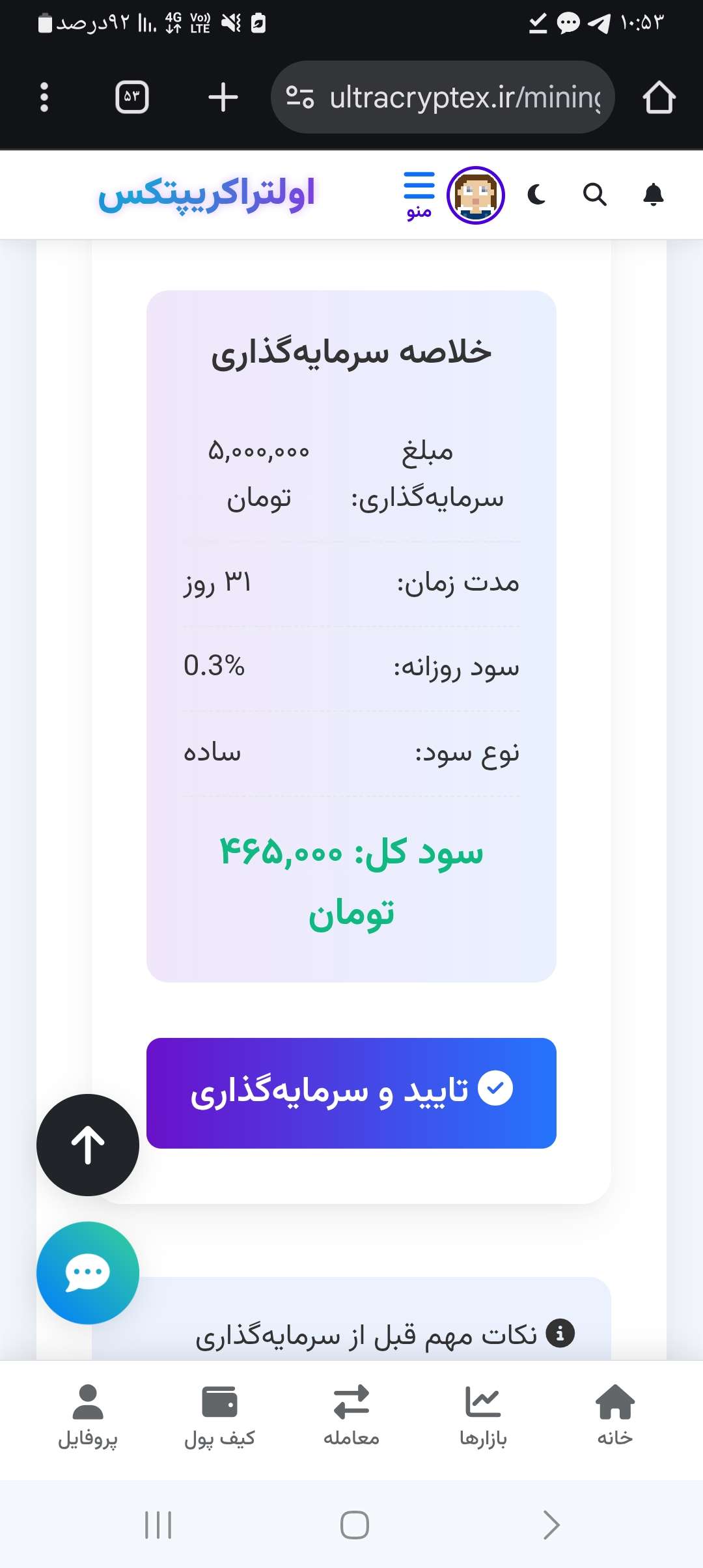
Task: Switch to the پروفایل tab
Action: (88, 1416)
